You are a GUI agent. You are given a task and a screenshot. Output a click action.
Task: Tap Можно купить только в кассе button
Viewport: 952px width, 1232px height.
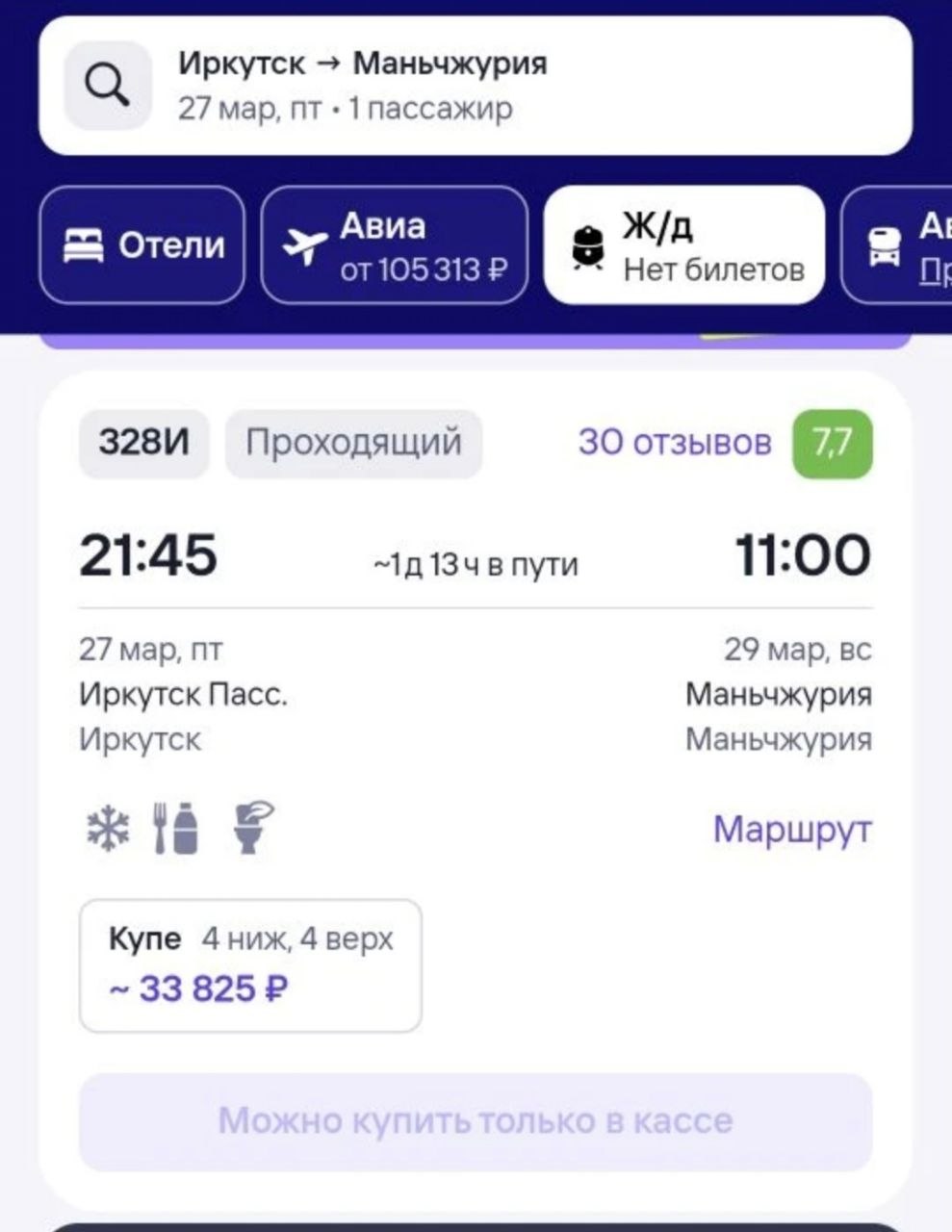click(x=476, y=1121)
